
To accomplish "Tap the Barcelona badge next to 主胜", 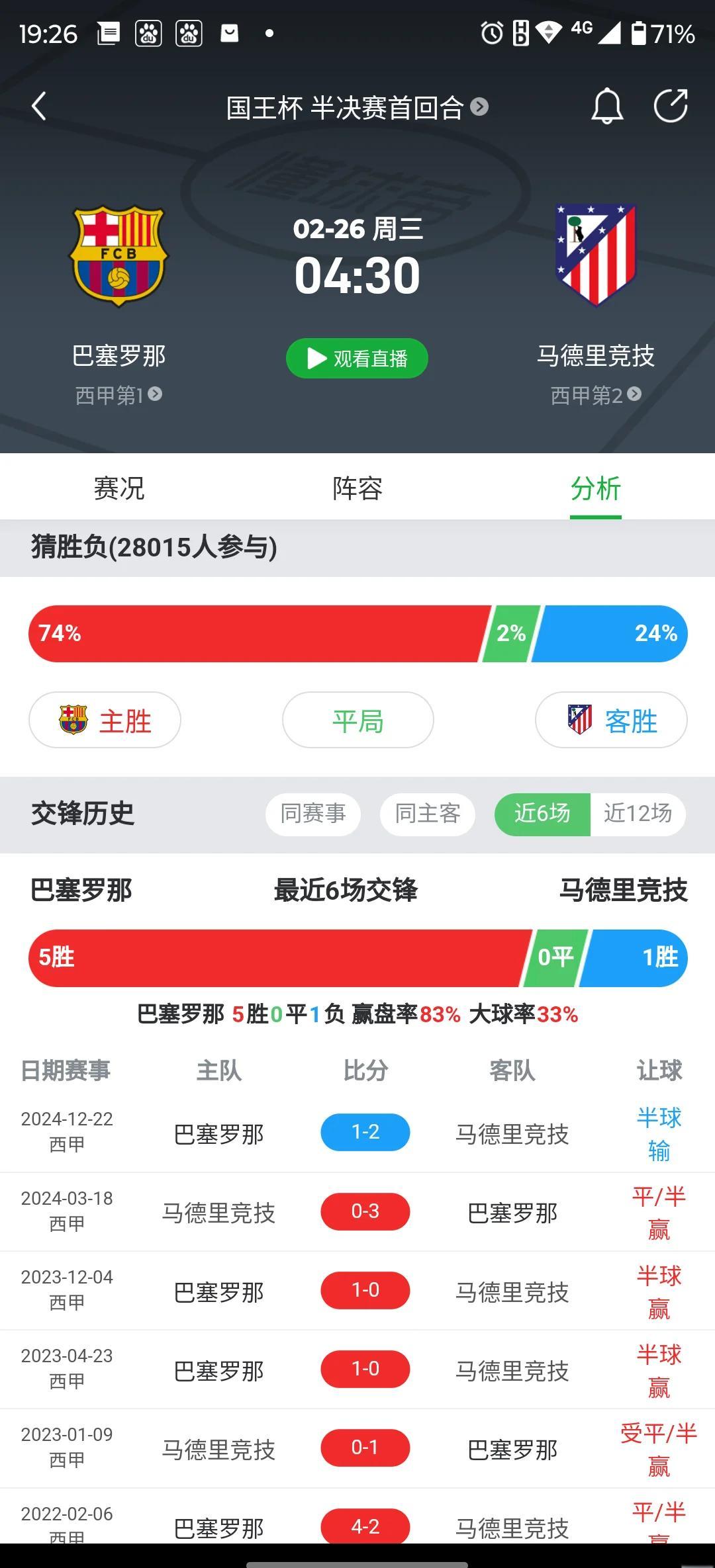I will tap(73, 720).
